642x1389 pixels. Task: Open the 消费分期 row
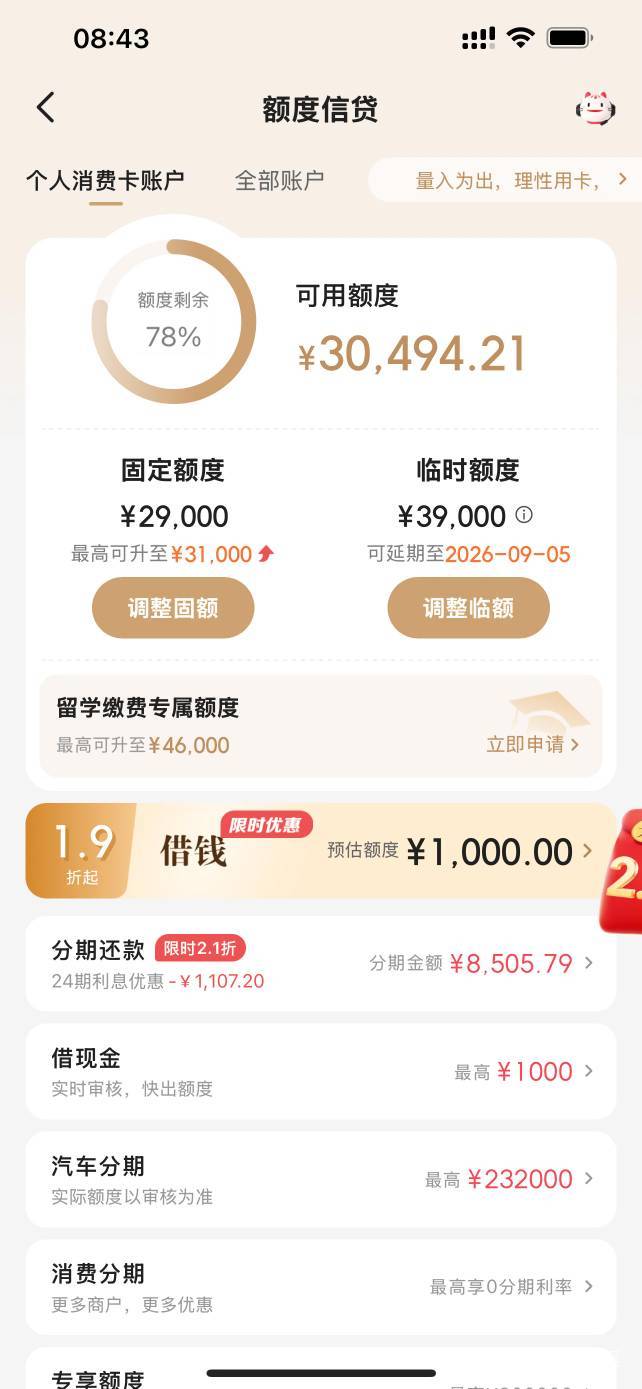coord(321,1287)
